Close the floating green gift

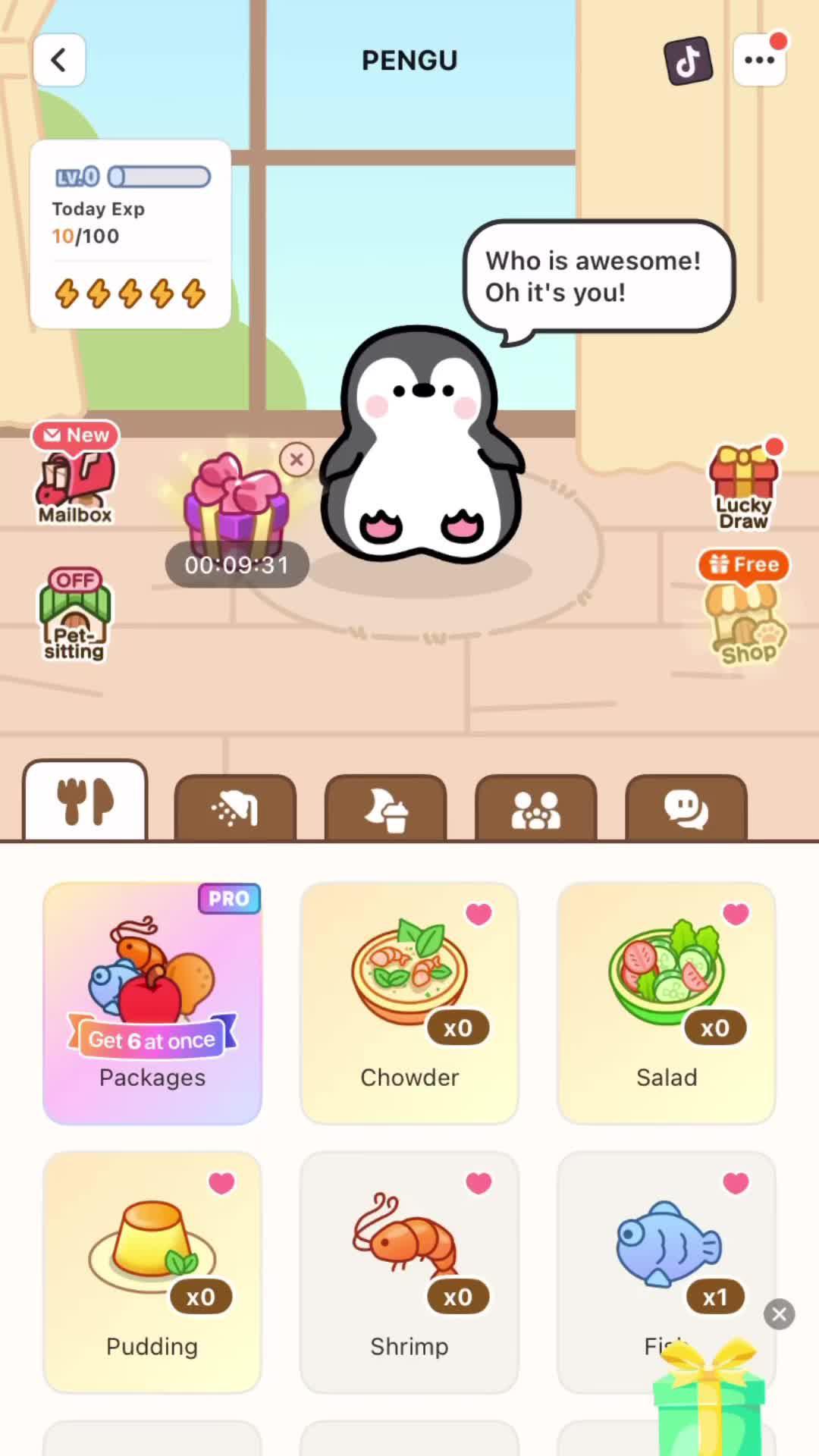pos(779,1314)
